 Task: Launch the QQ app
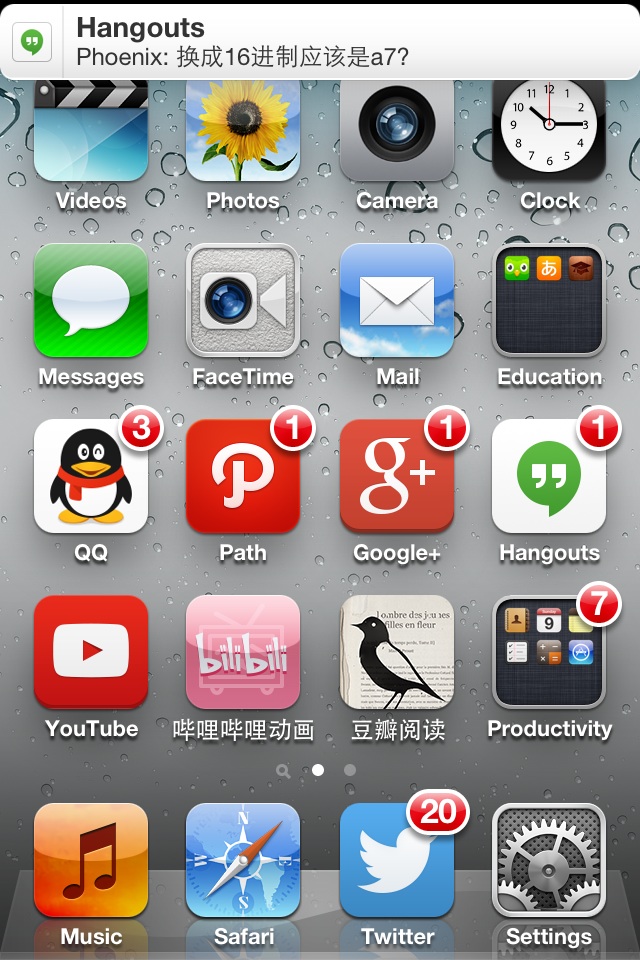point(91,476)
